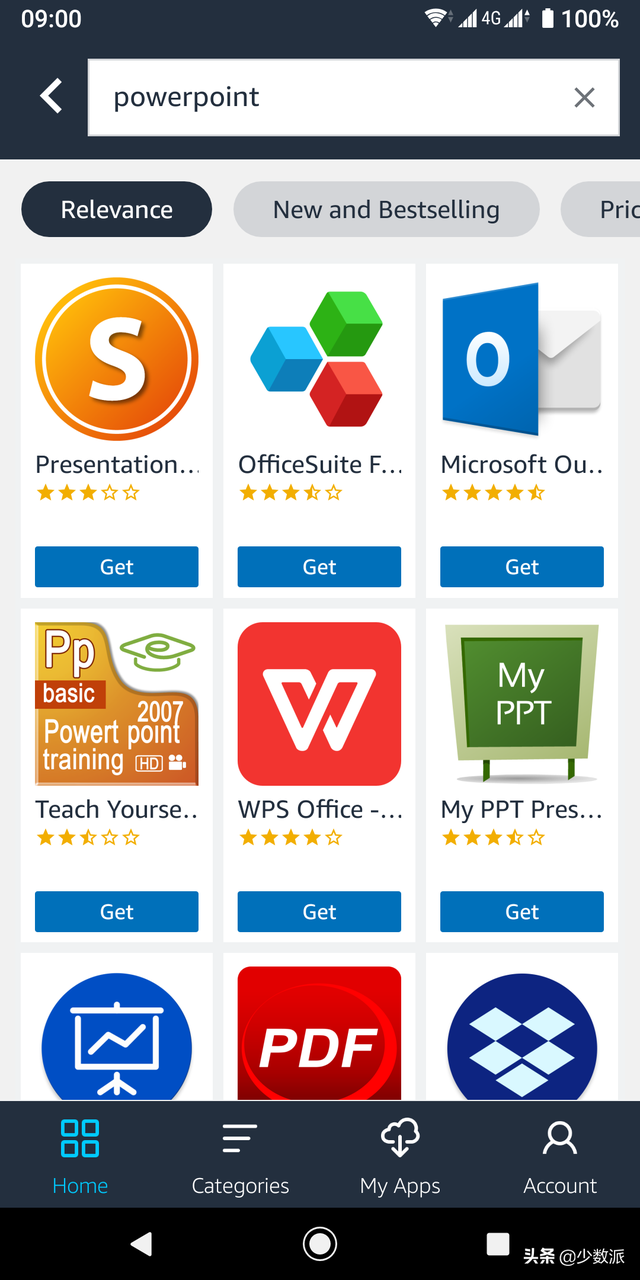Edit the powerpoint search field
Viewport: 640px width, 1280px height.
click(x=330, y=97)
